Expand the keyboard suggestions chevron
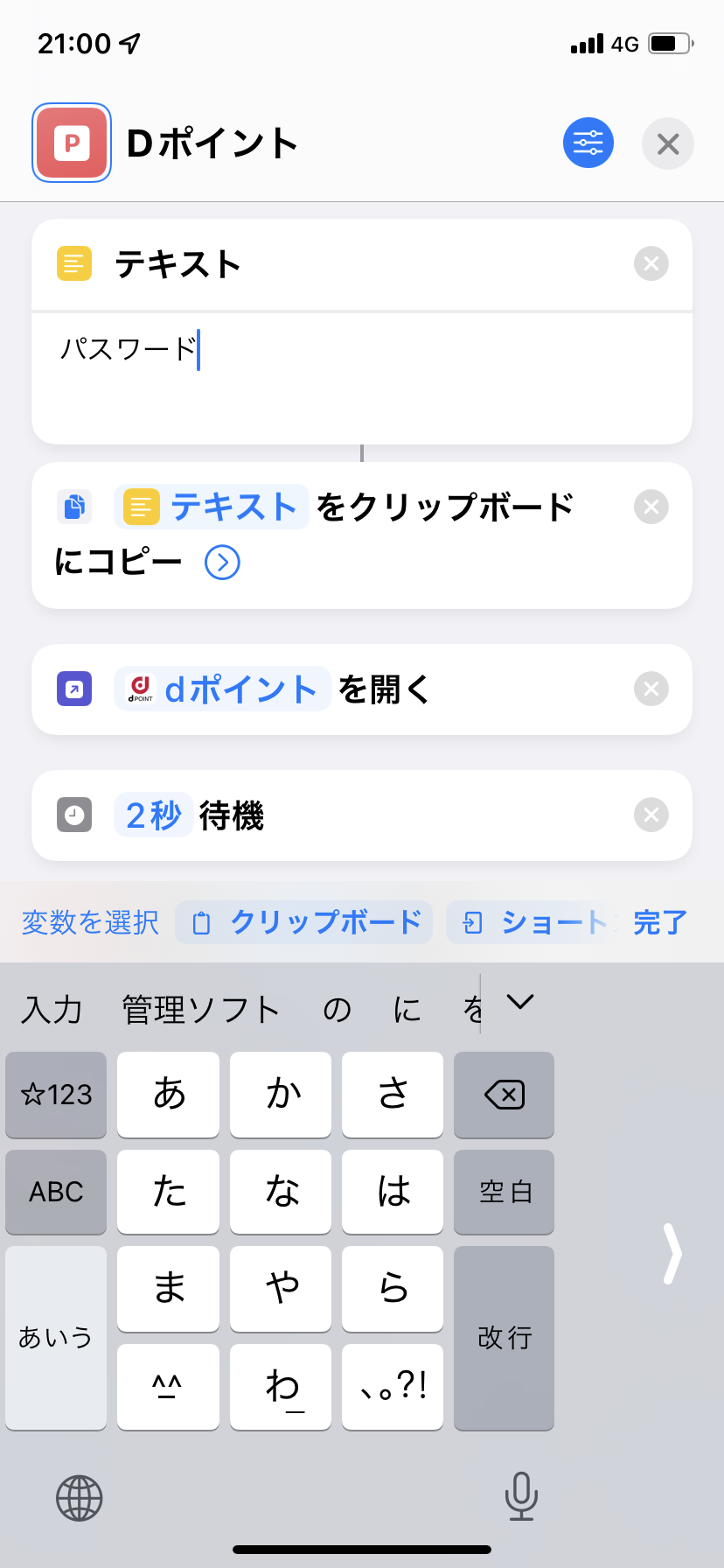This screenshot has height=1568, width=724. click(520, 1003)
